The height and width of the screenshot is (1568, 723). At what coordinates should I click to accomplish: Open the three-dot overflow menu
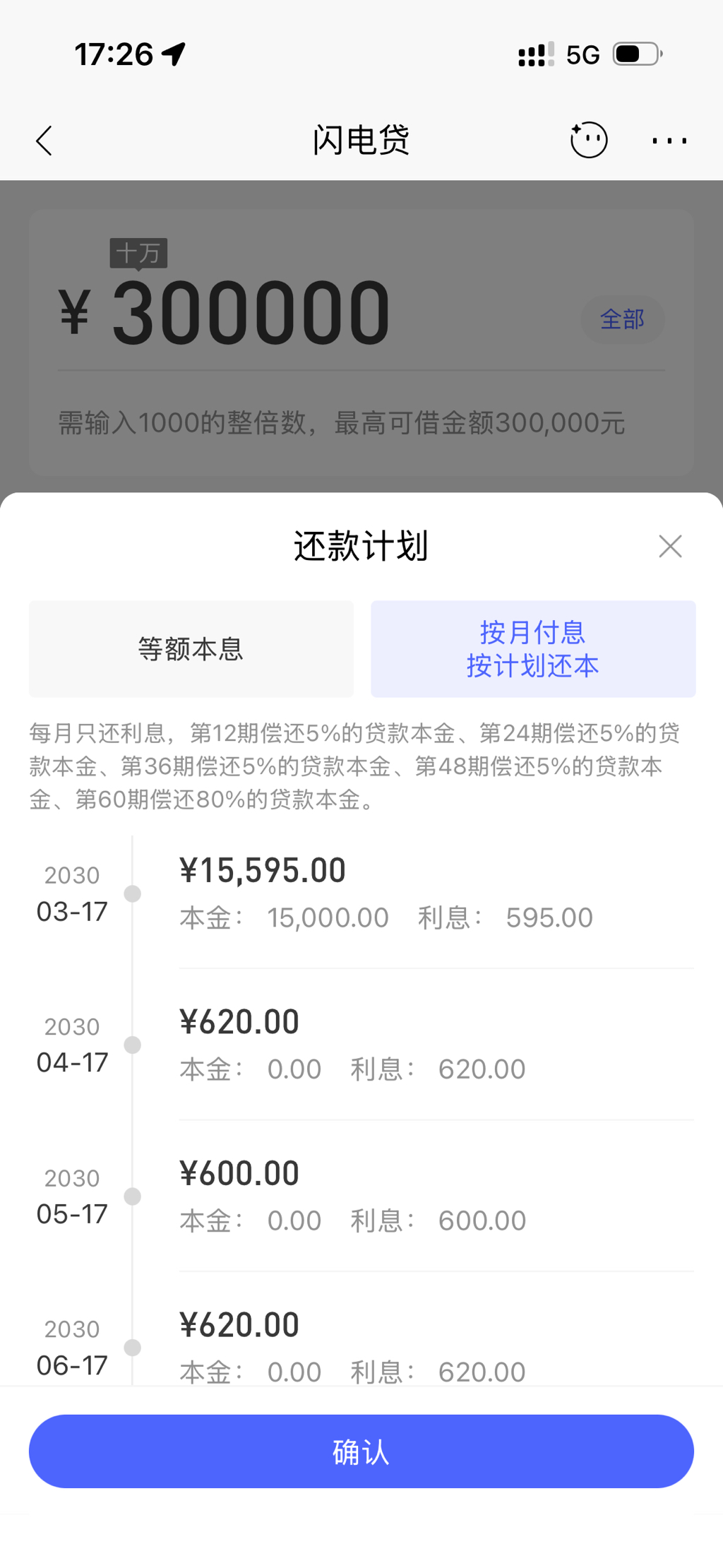point(669,141)
